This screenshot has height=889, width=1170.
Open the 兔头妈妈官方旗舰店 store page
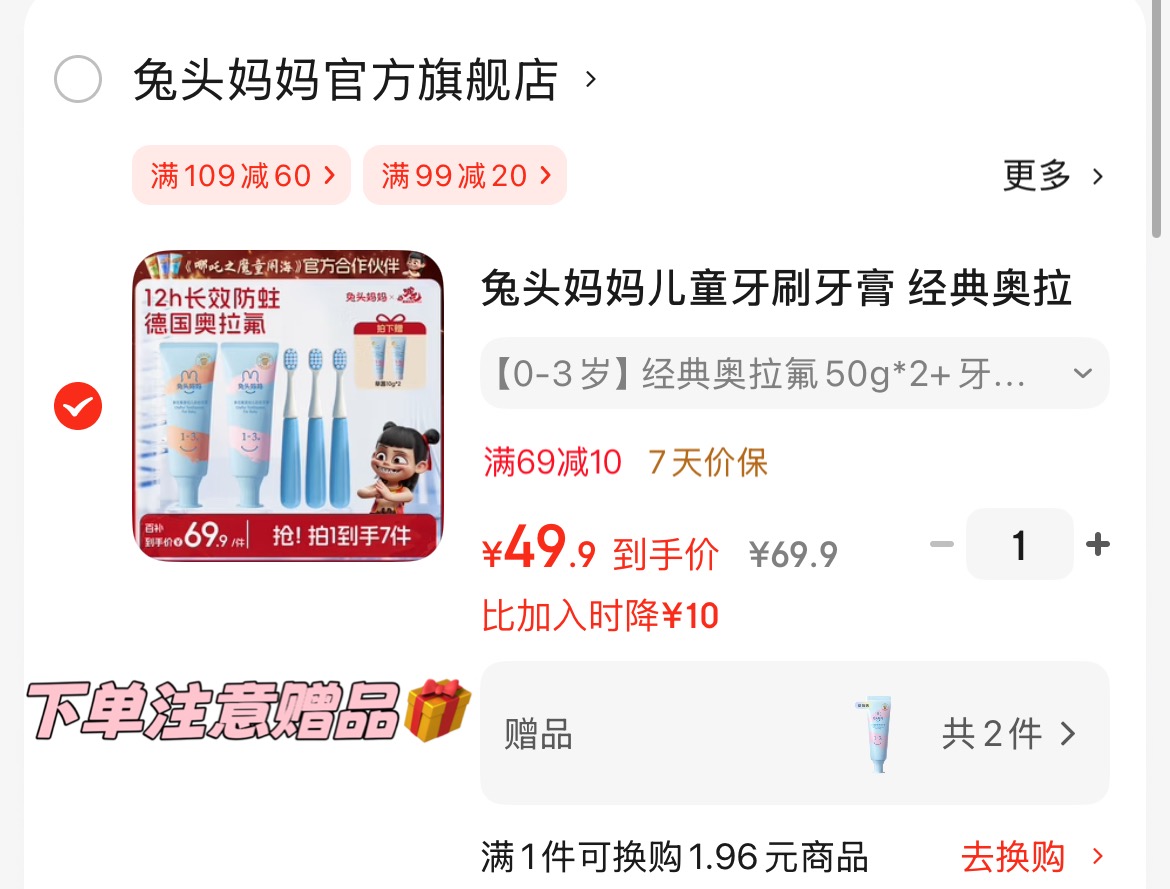(346, 80)
